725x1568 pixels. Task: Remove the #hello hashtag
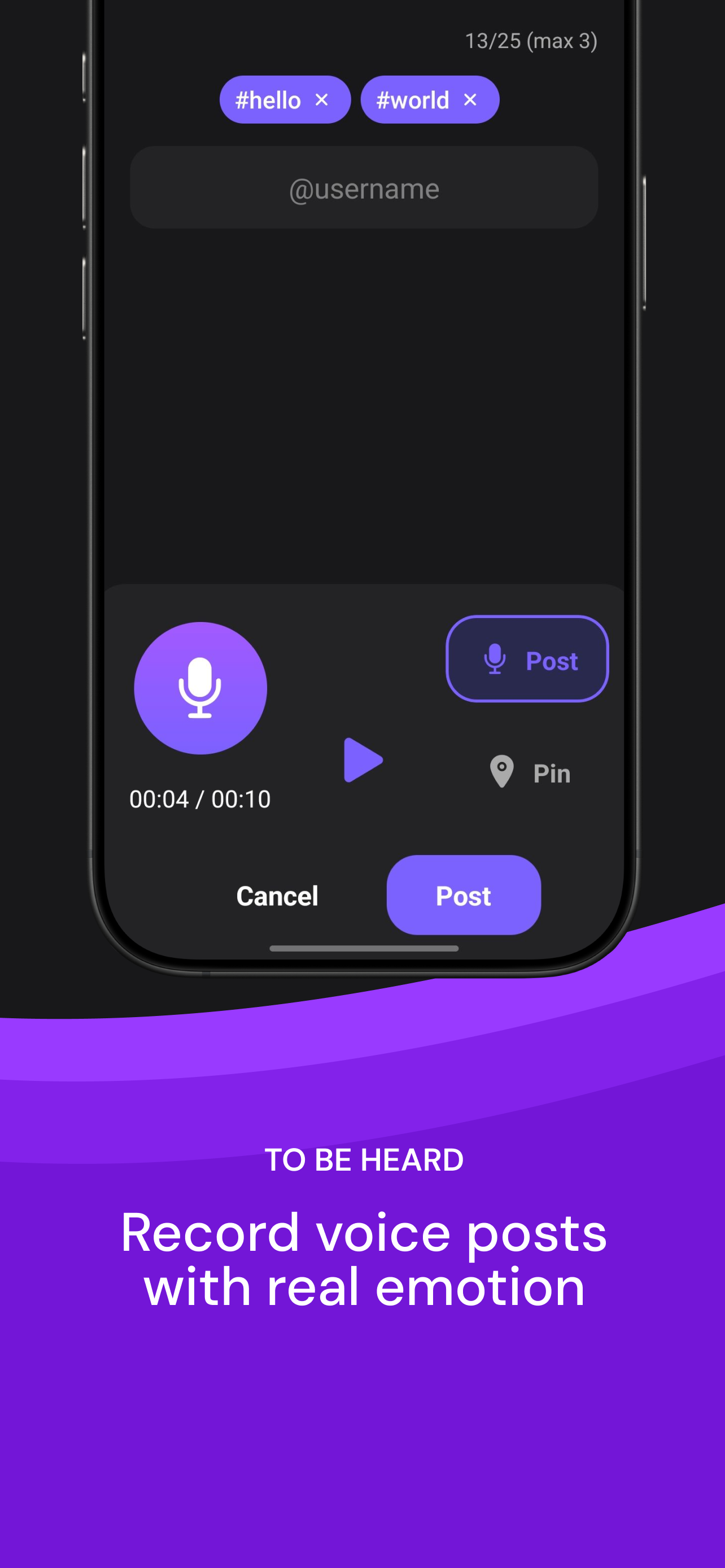coord(323,100)
